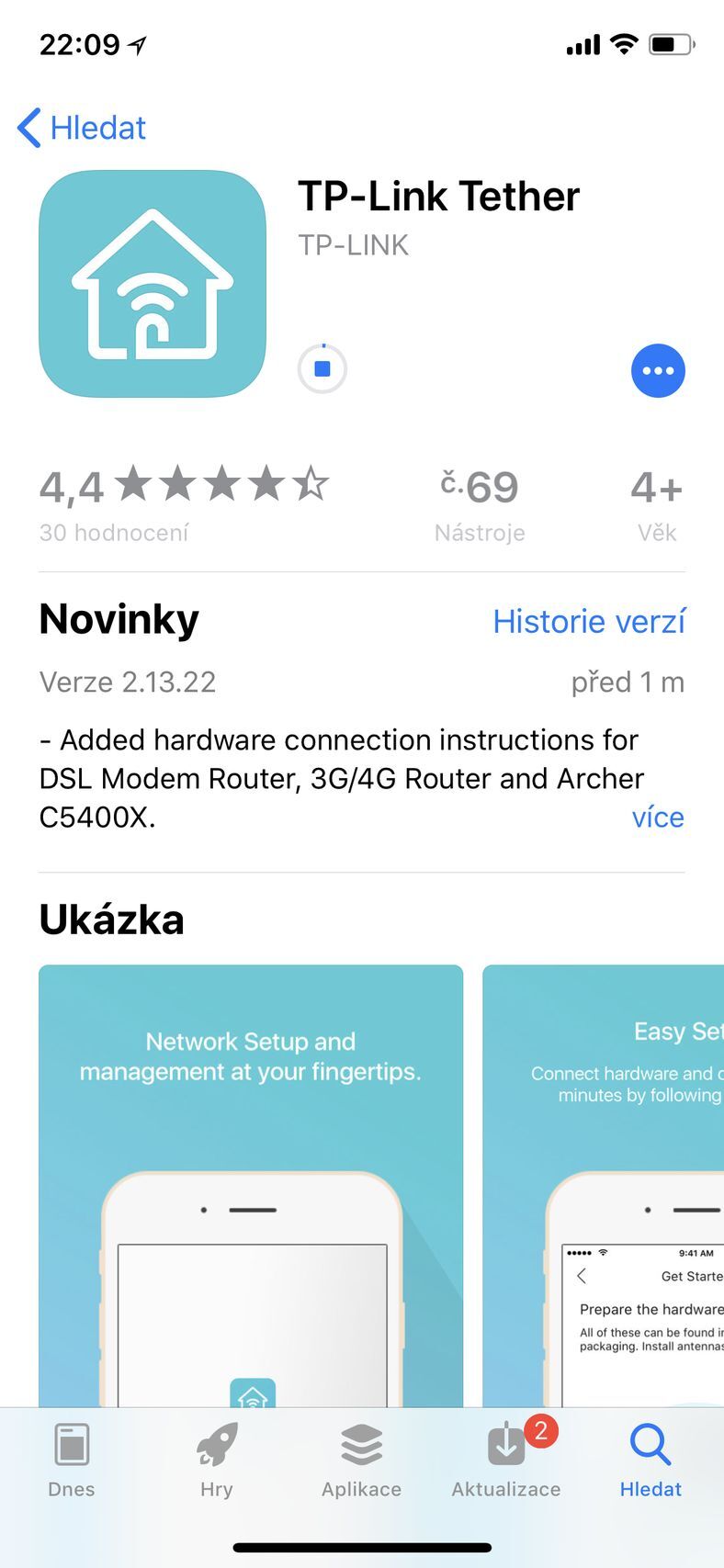
Task: Go back to Hledat search results
Action: pyautogui.click(x=82, y=128)
